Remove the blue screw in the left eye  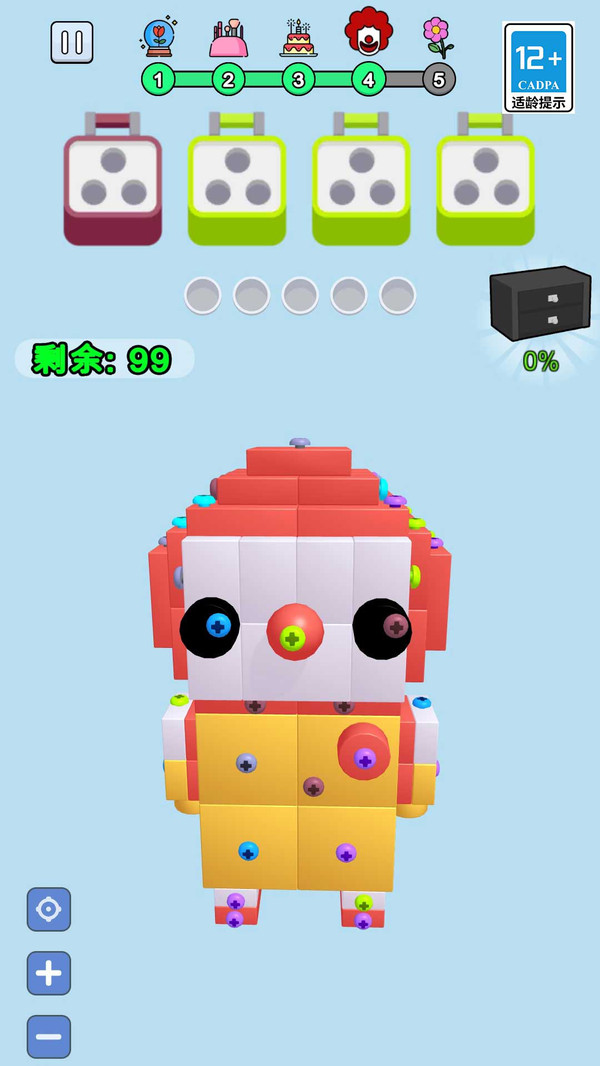click(x=218, y=626)
